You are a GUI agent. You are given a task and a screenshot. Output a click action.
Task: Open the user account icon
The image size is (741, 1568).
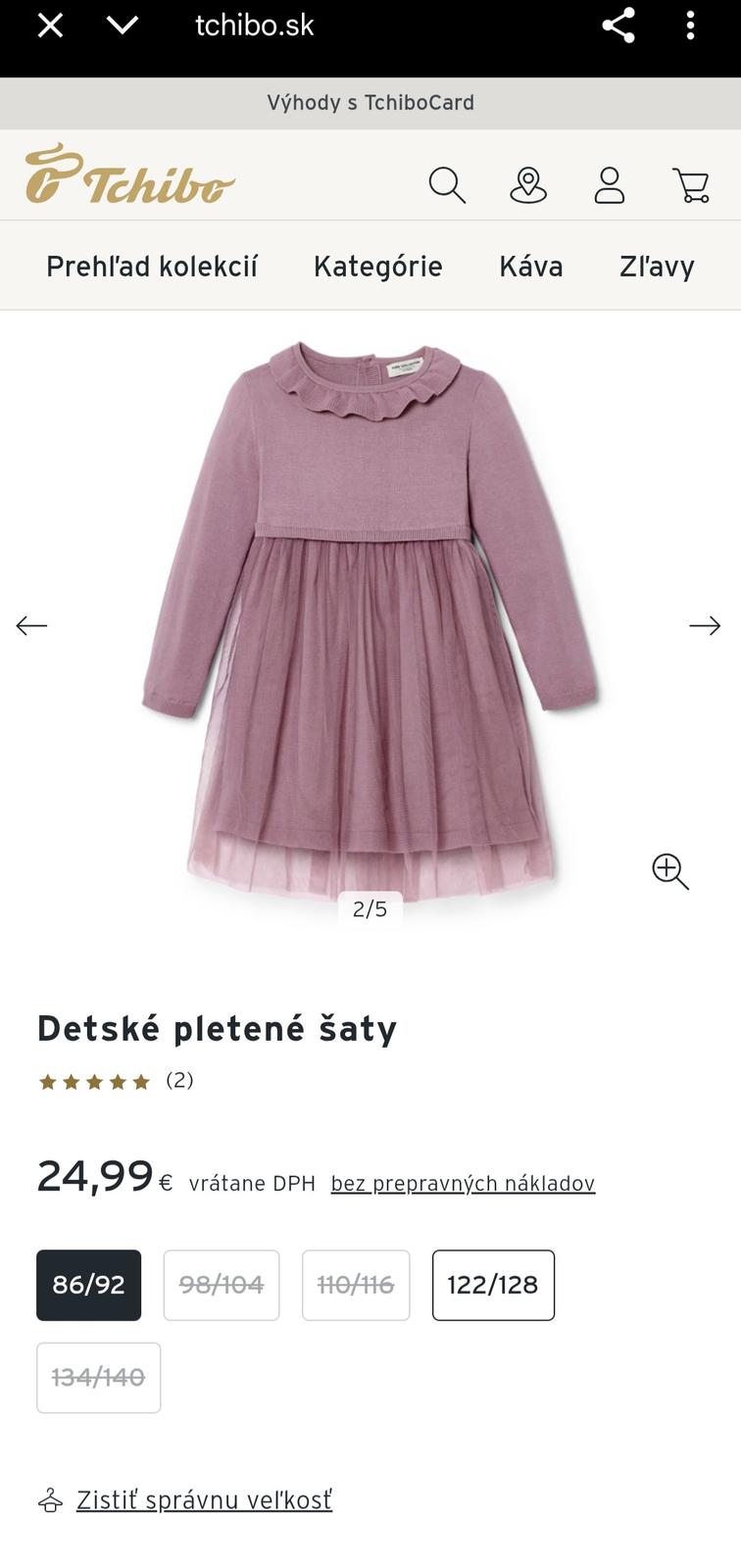coord(610,184)
